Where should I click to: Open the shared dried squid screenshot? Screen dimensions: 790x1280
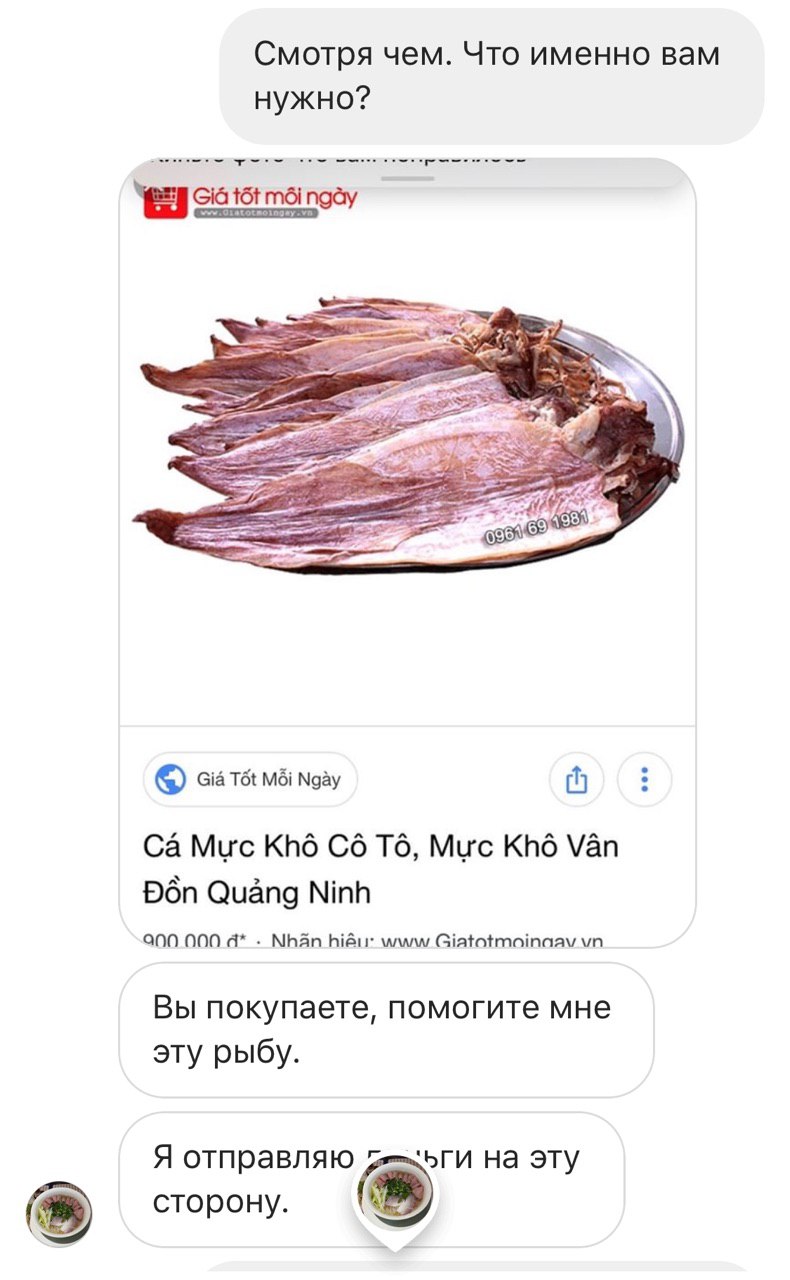click(x=407, y=550)
